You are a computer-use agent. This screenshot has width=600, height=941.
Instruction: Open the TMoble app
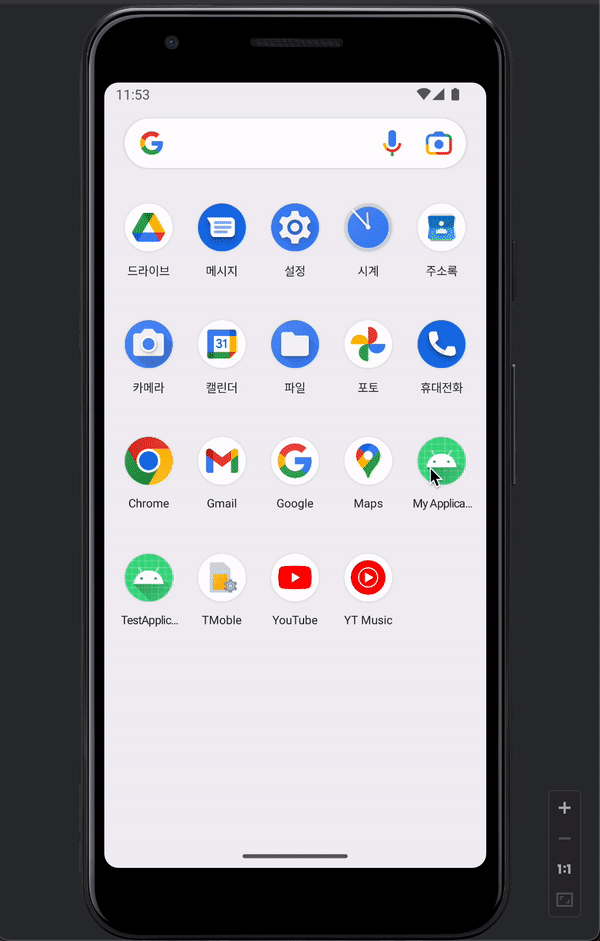[x=222, y=578]
